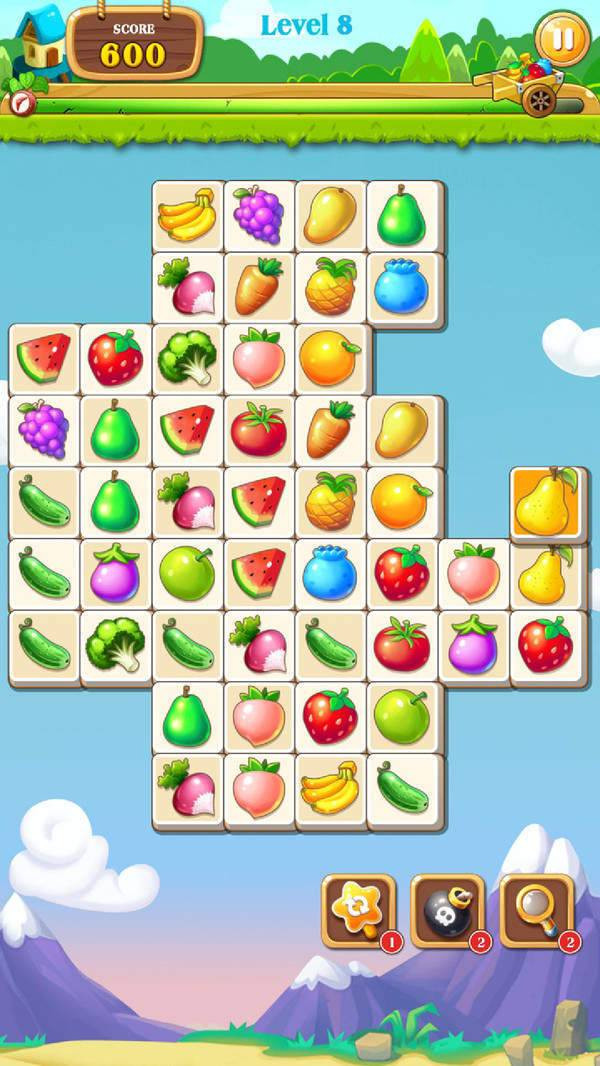Choose the mango tile between grapes and green pear
This screenshot has width=600, height=1066.
(331, 215)
